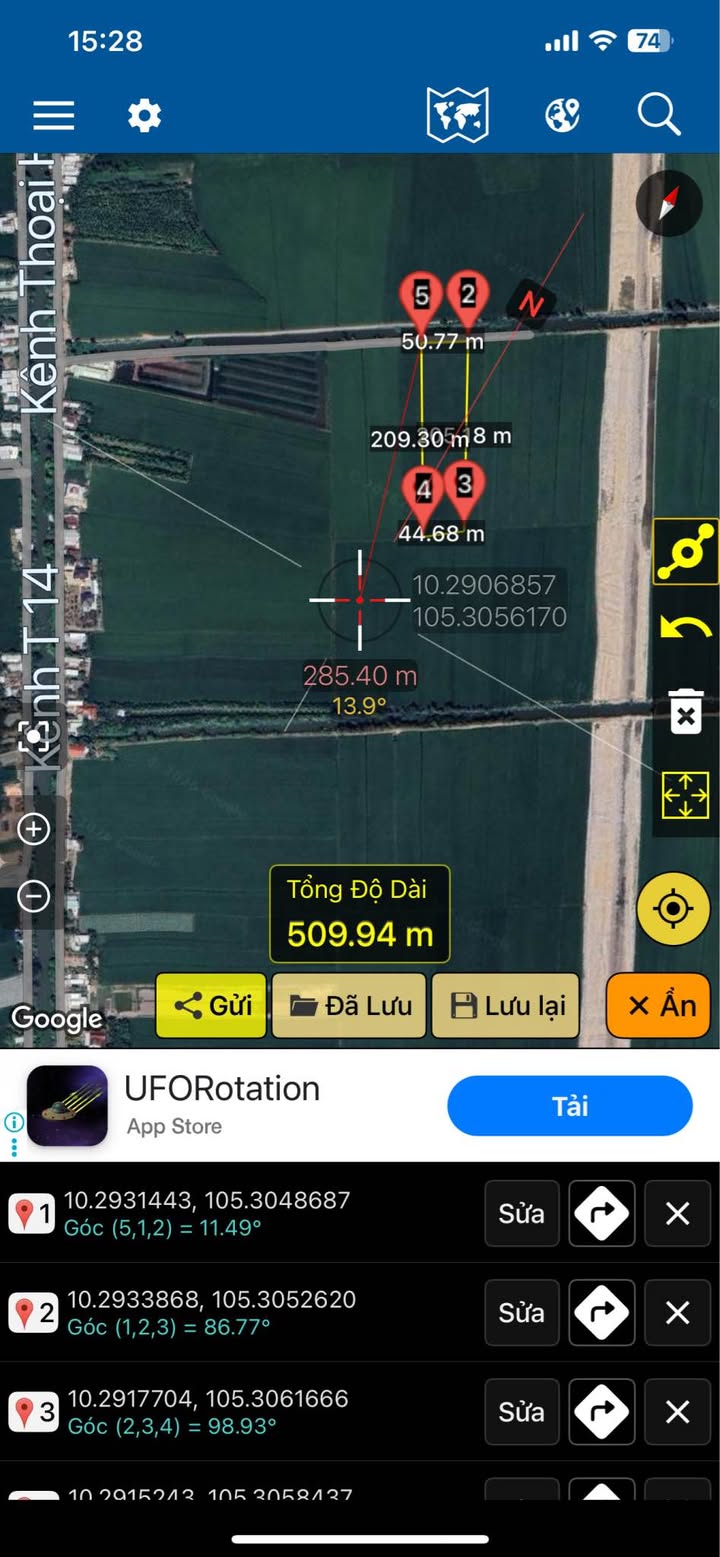The width and height of the screenshot is (720, 1557).
Task: Tap the globe location icon
Action: pos(563,116)
